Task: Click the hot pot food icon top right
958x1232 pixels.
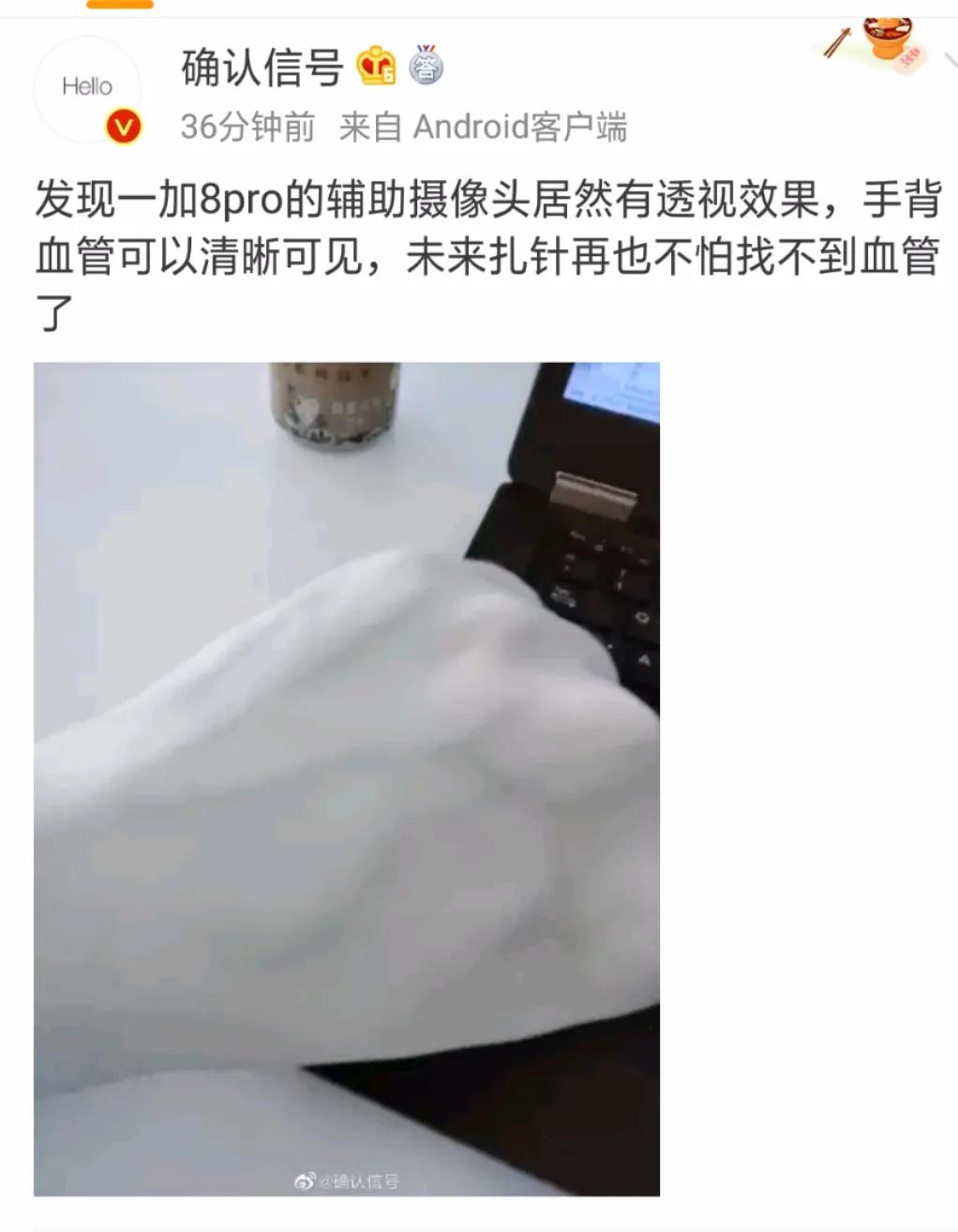Action: [x=886, y=39]
